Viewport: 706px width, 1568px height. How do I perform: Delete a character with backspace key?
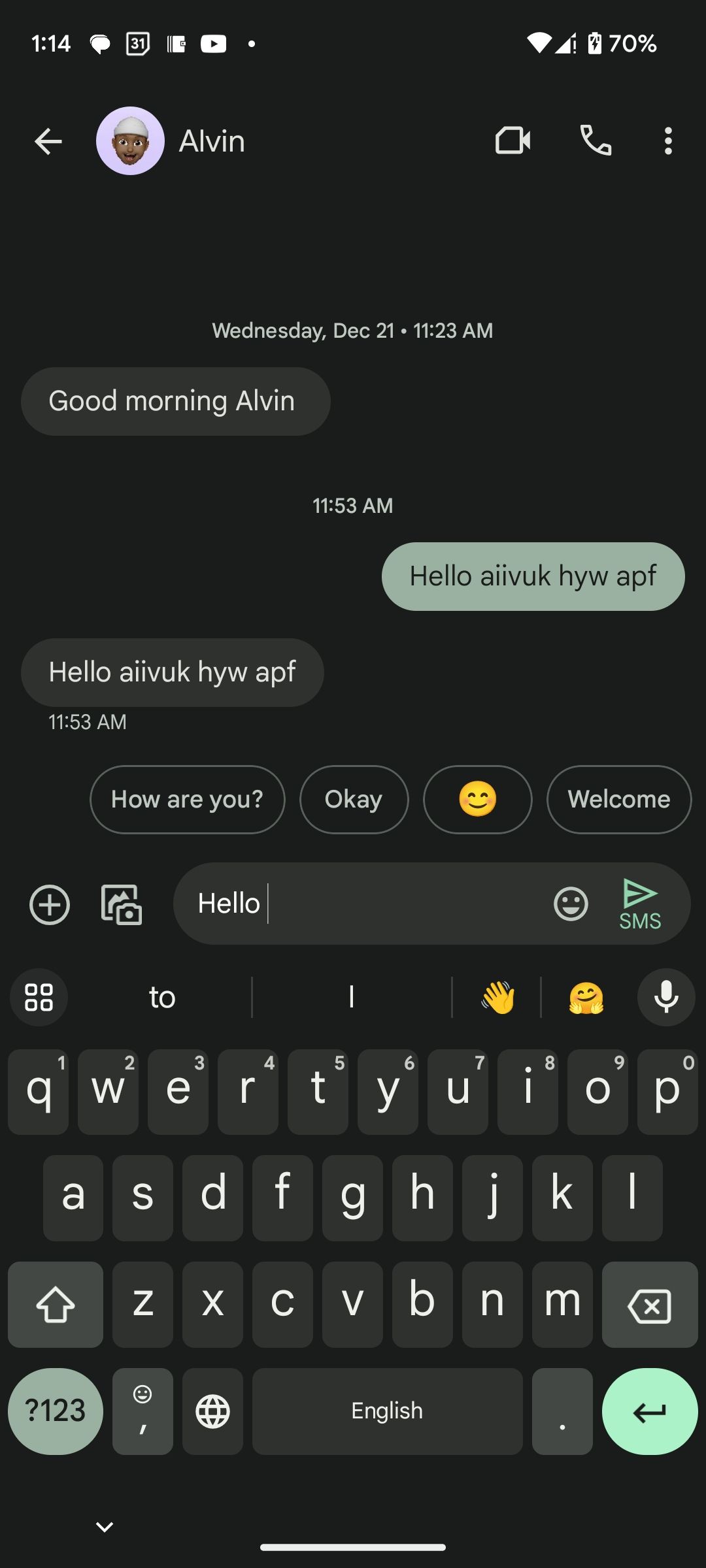click(x=649, y=1305)
